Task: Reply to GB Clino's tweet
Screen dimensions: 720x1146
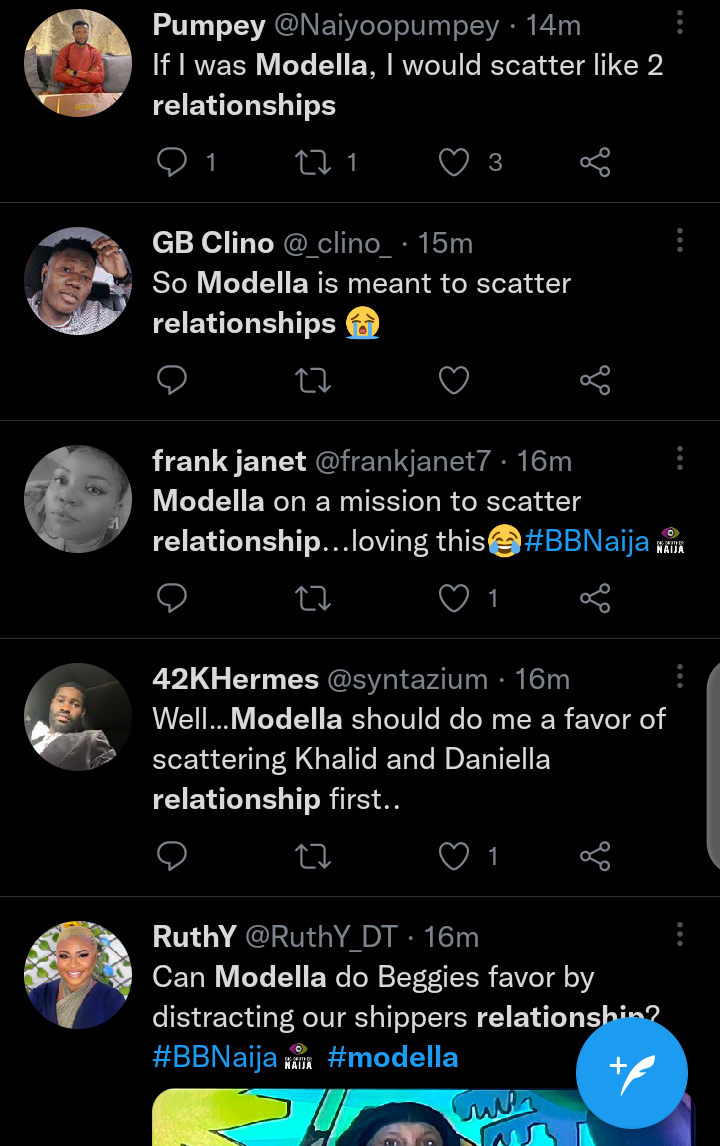Action: pyautogui.click(x=172, y=380)
